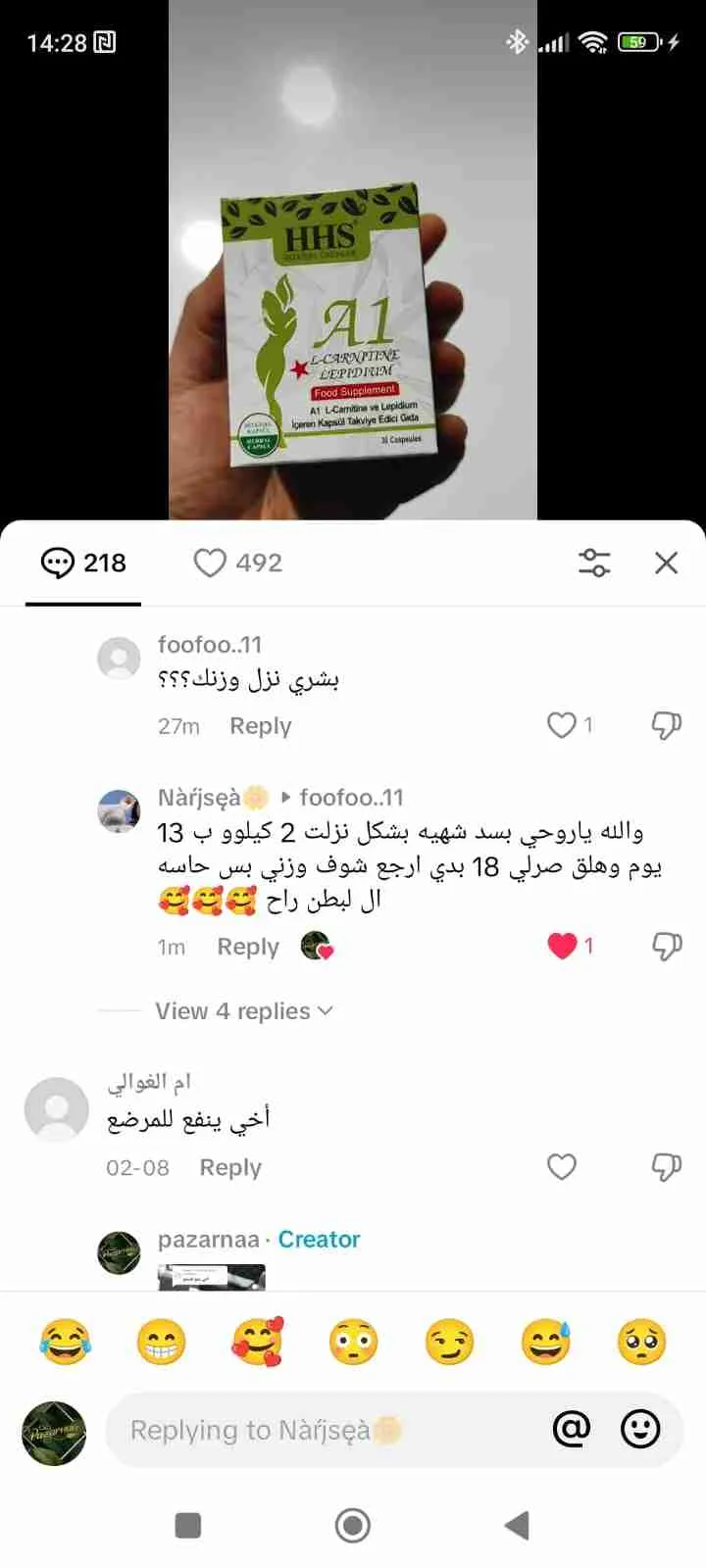Insert the pleading face emoji
This screenshot has width=706, height=1568.
pos(641,1343)
